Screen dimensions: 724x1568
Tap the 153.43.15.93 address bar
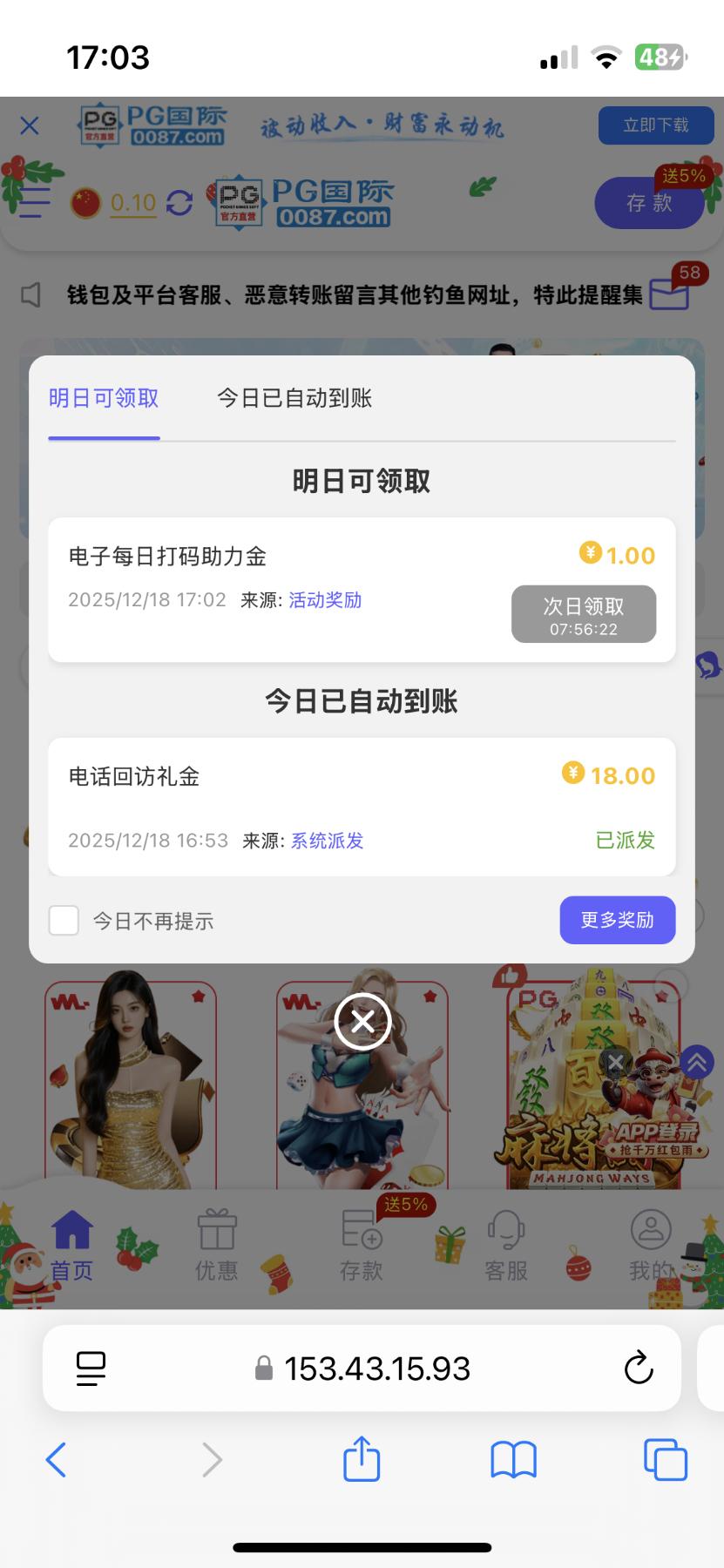[x=375, y=1369]
